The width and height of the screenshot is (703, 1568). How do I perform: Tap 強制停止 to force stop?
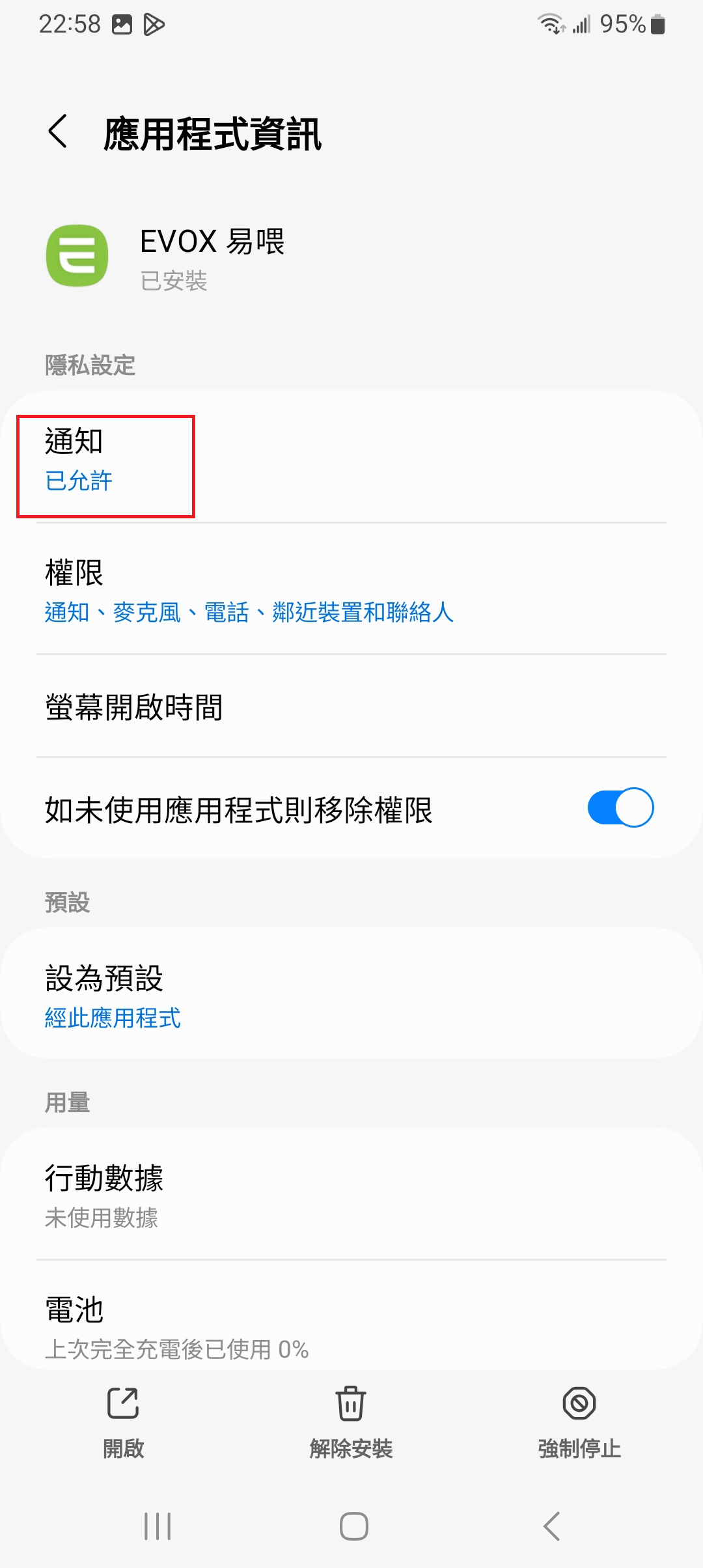point(579,1421)
